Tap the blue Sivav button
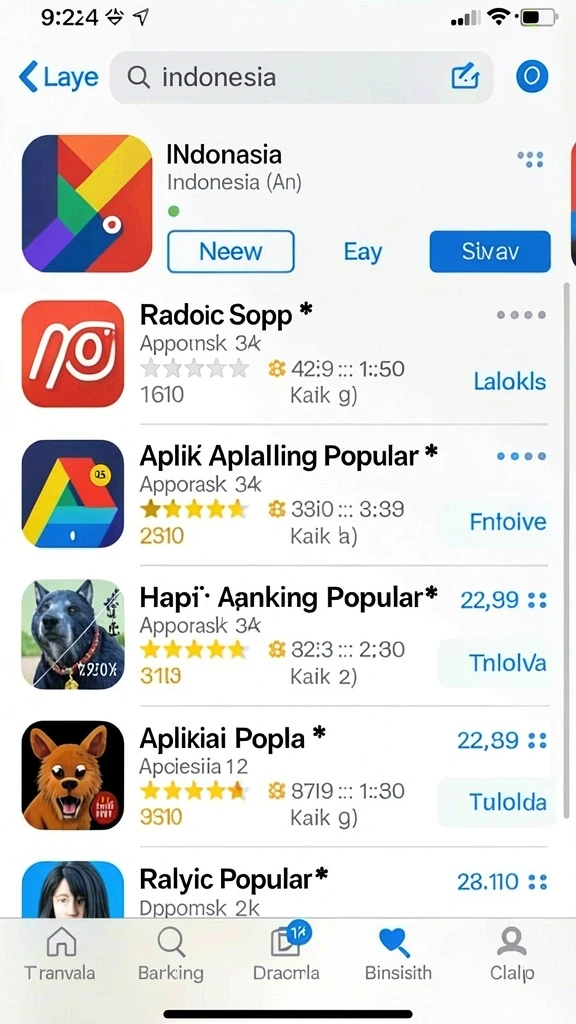The image size is (576, 1024). pos(490,251)
